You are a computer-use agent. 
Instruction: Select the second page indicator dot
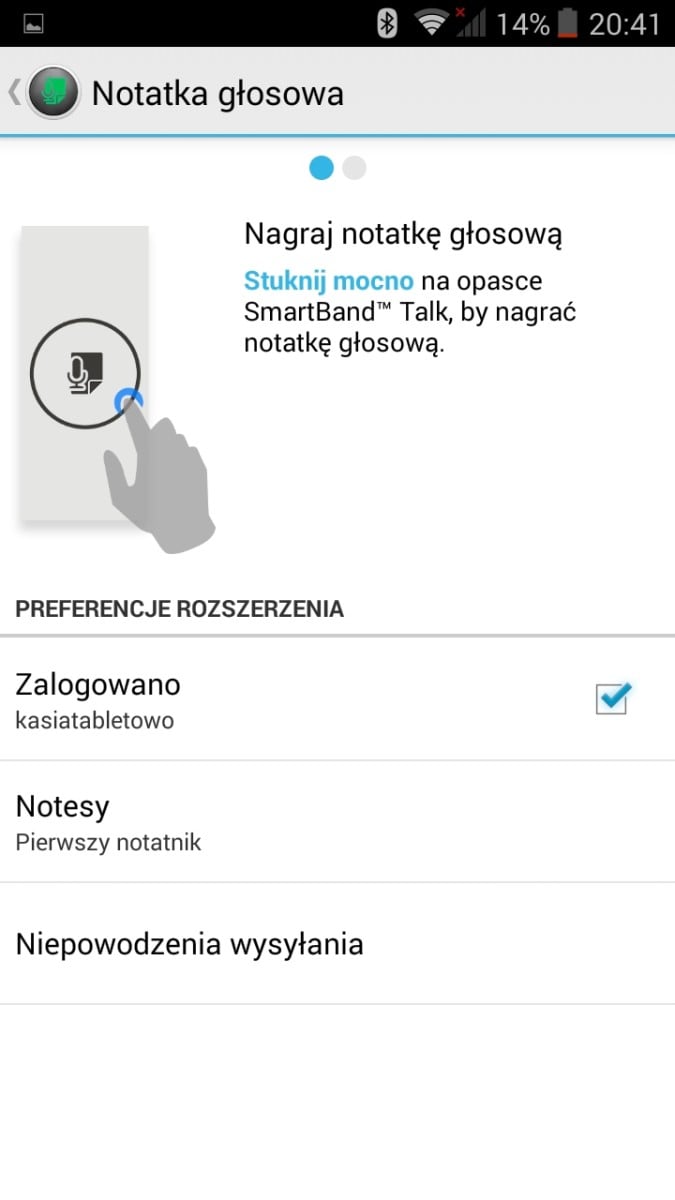(354, 168)
